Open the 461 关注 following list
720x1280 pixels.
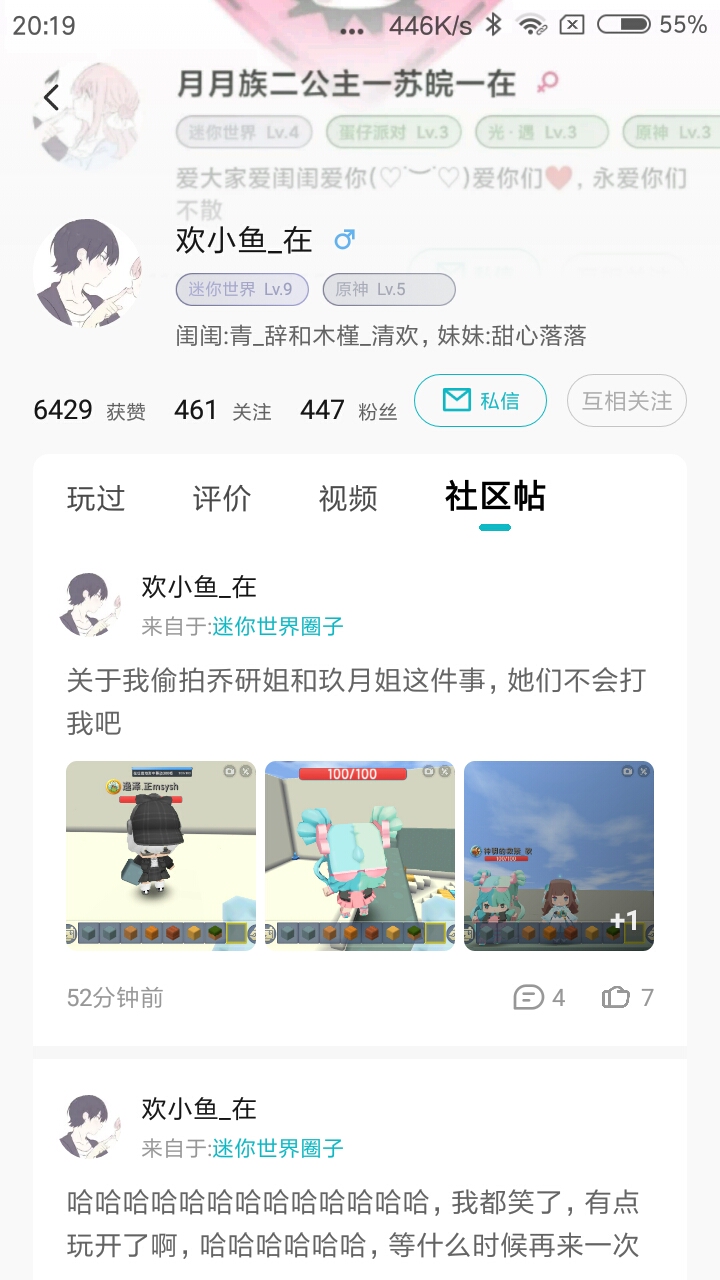(222, 410)
